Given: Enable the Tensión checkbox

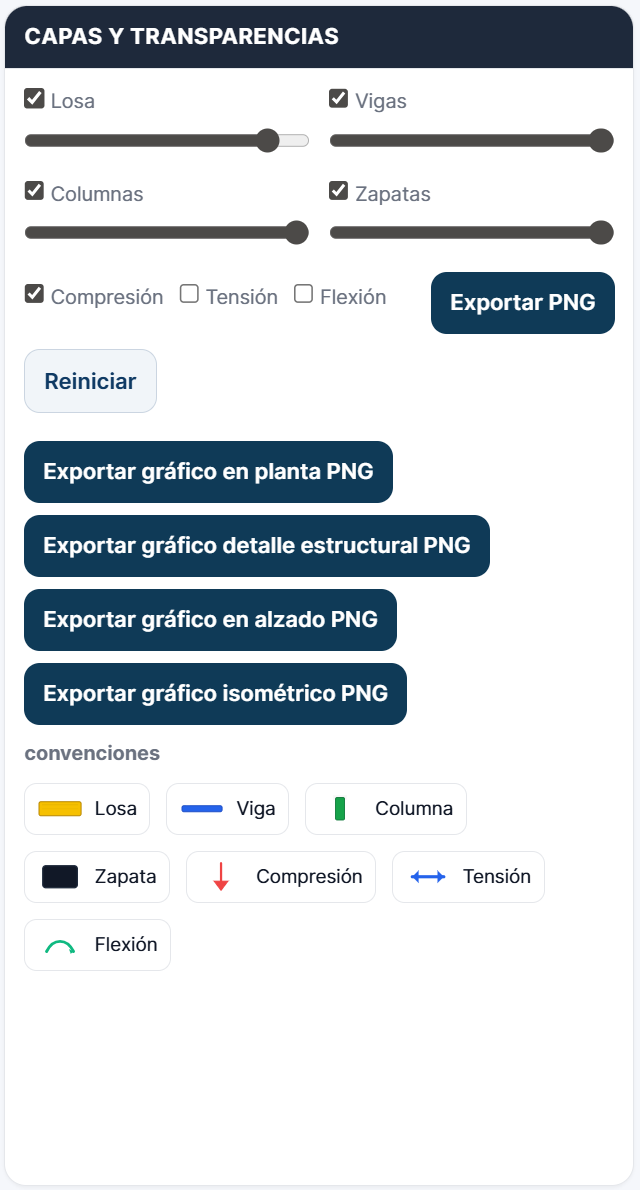Looking at the screenshot, I should coord(190,294).
